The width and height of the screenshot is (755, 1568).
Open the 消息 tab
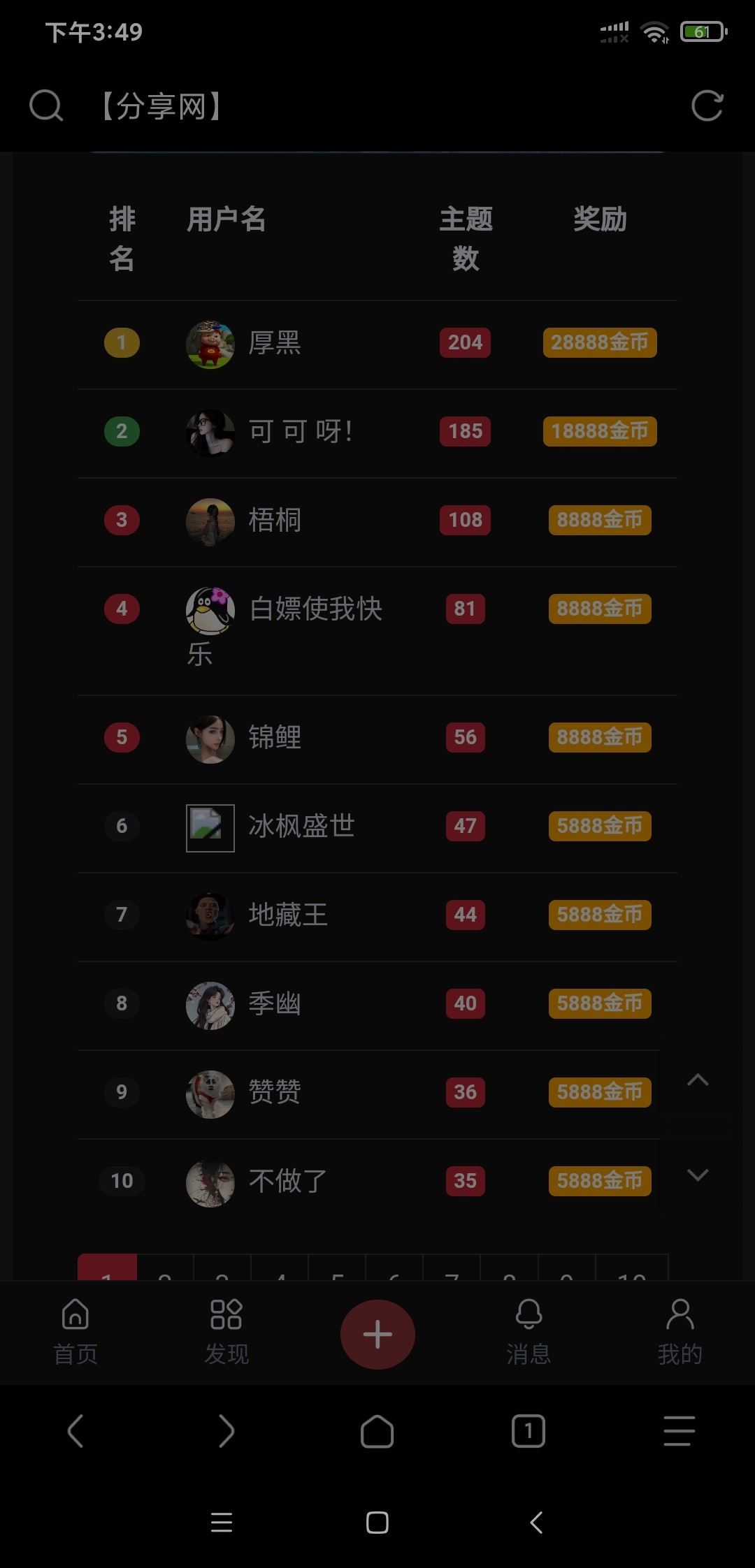tap(528, 1333)
